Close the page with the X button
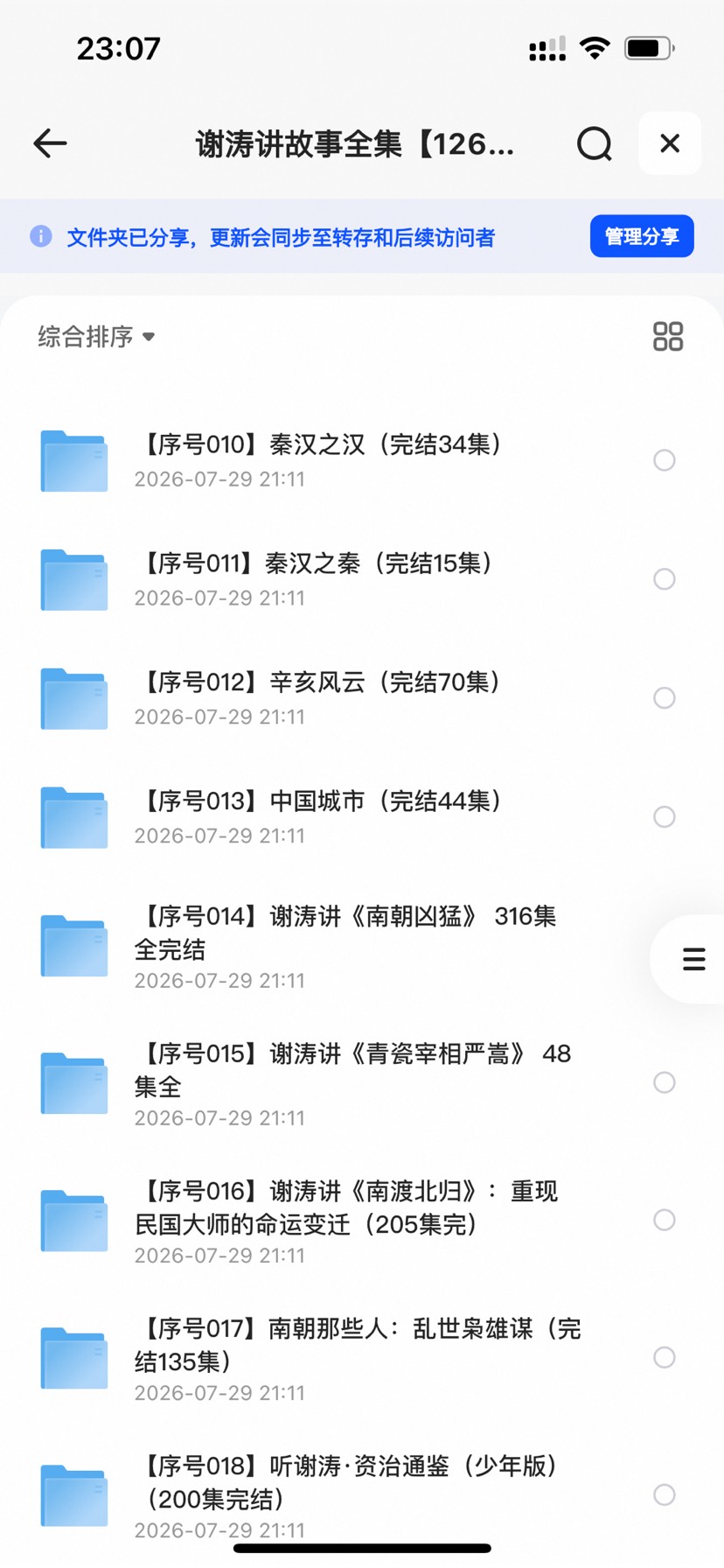Screen dimensions: 724x1568 670,143
